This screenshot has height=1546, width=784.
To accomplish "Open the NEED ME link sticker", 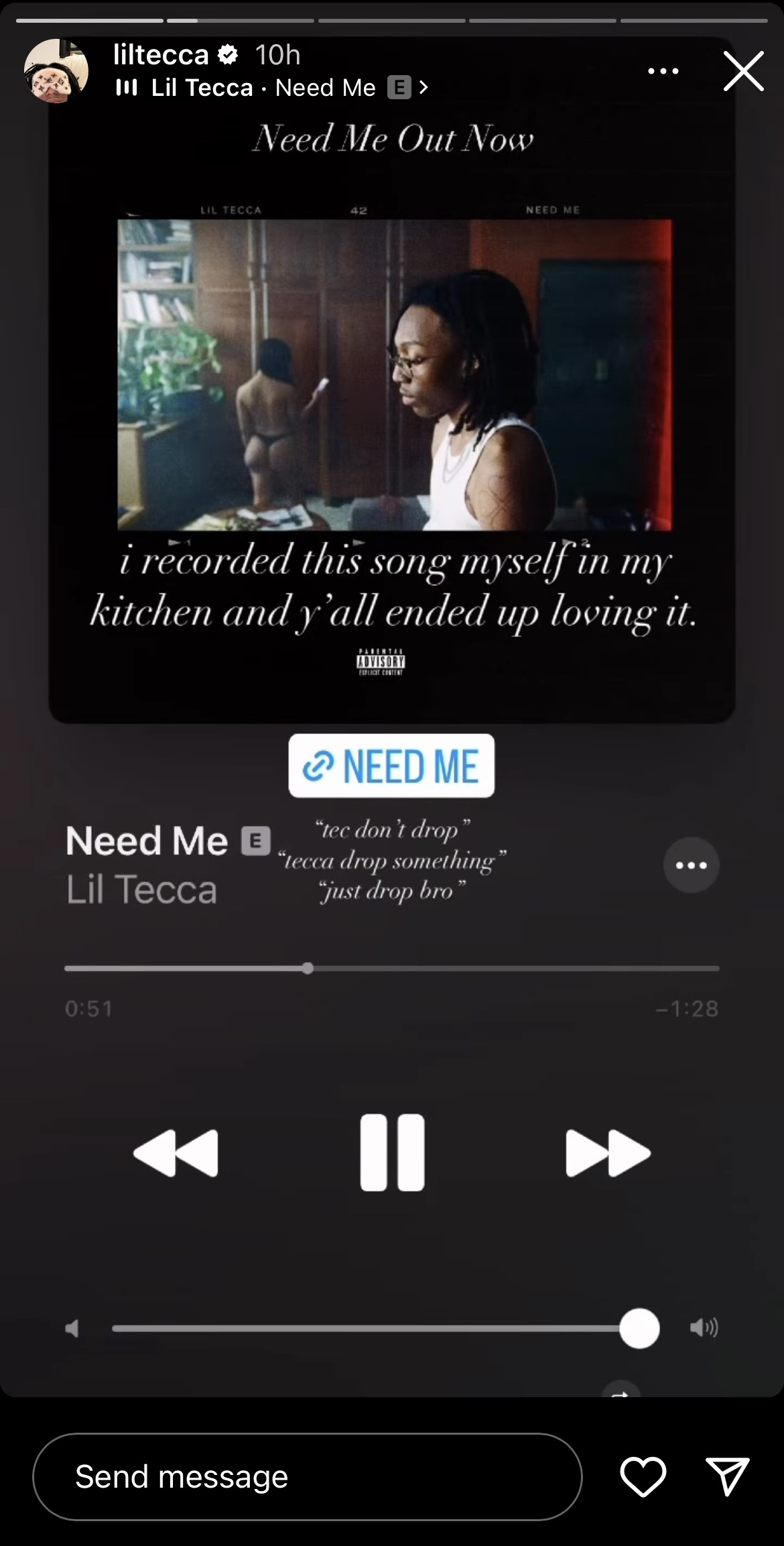I will coord(391,766).
